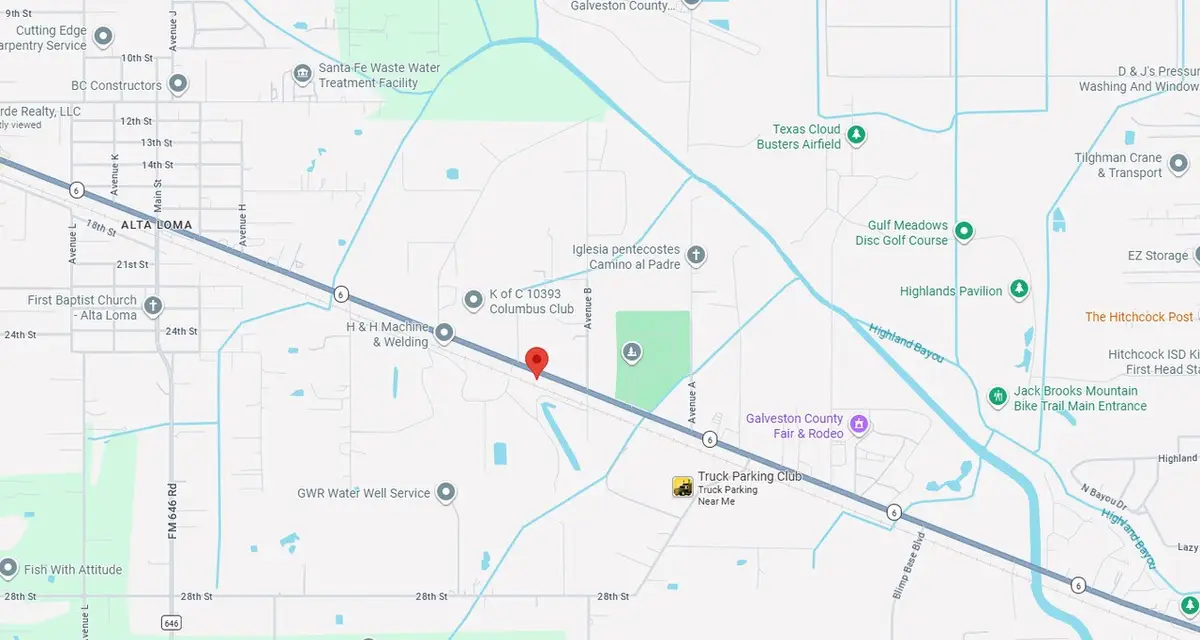The image size is (1200, 640).
Task: Open H & H Machine & Welding marker
Action: [445, 332]
